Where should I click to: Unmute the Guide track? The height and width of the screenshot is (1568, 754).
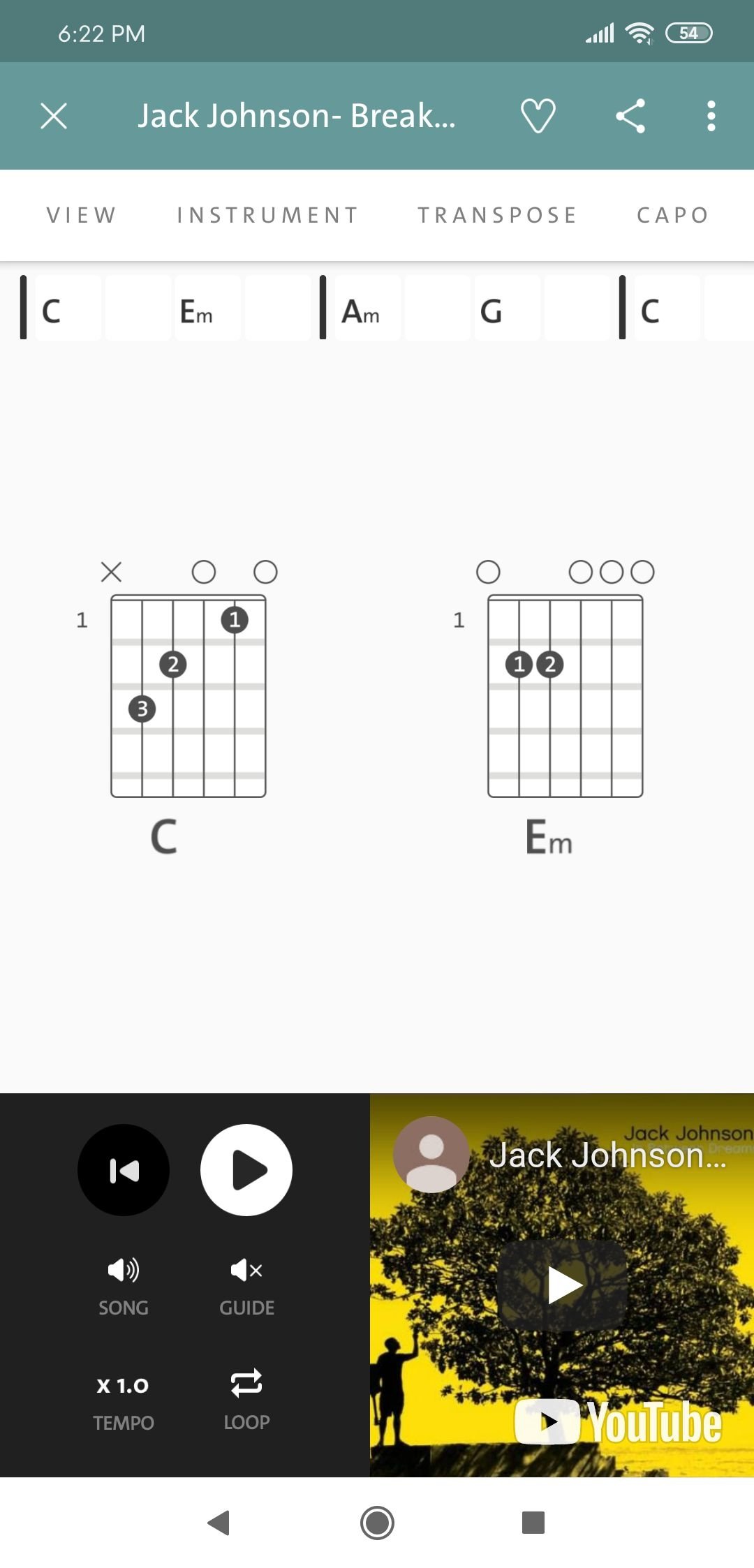246,1286
